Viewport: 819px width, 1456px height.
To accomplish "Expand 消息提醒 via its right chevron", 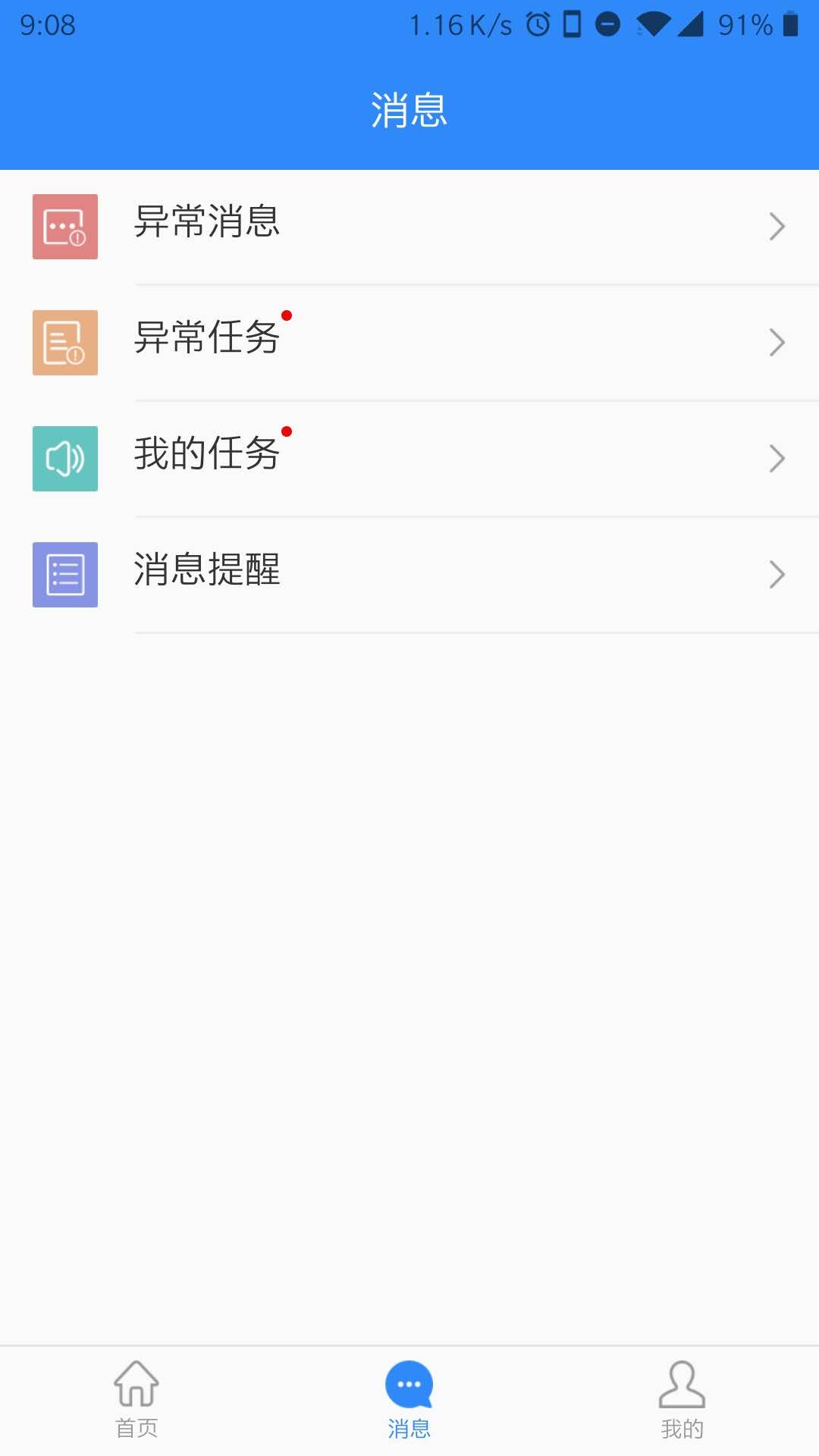I will click(776, 574).
